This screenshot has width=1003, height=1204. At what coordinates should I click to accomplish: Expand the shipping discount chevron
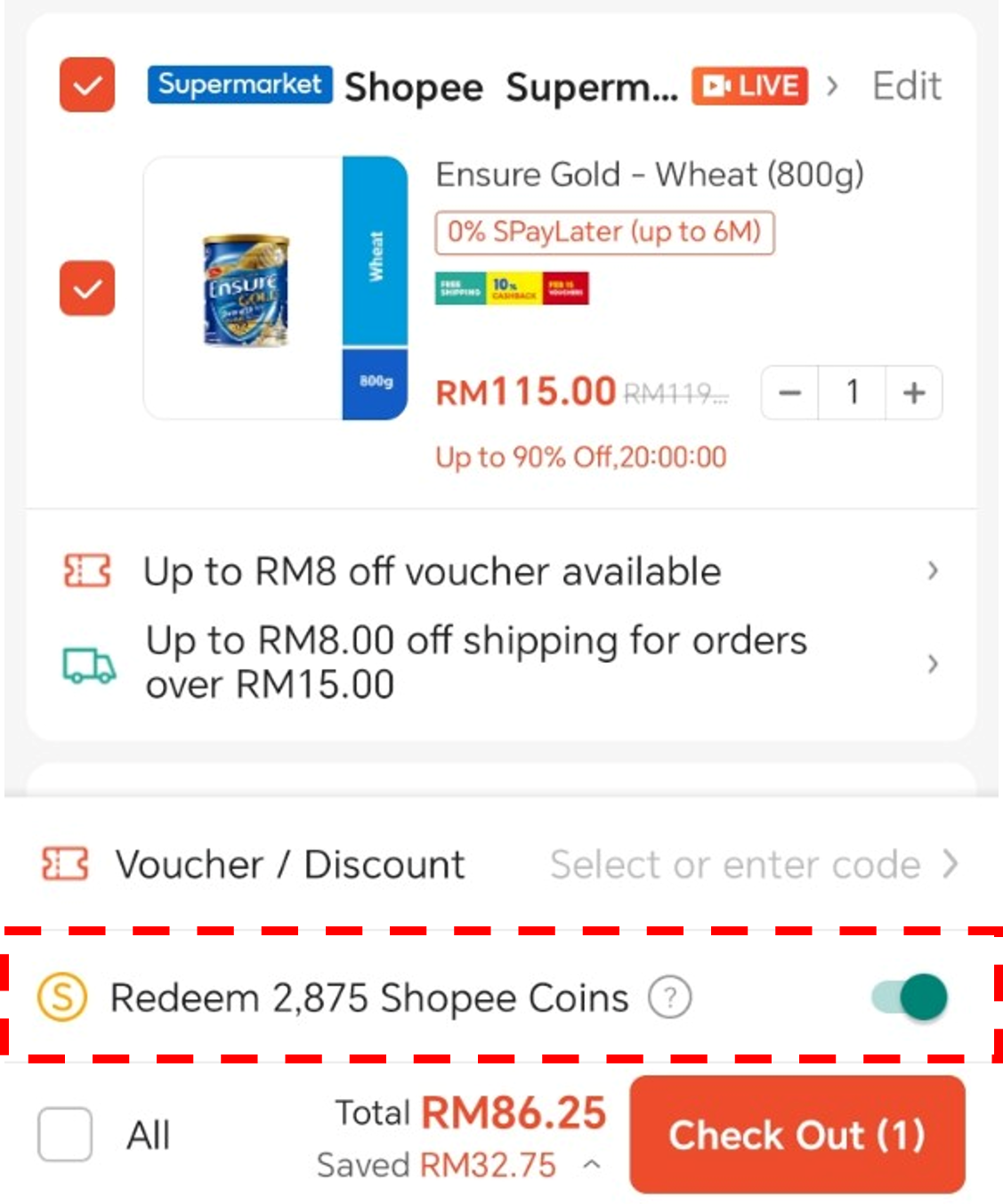pyautogui.click(x=933, y=662)
